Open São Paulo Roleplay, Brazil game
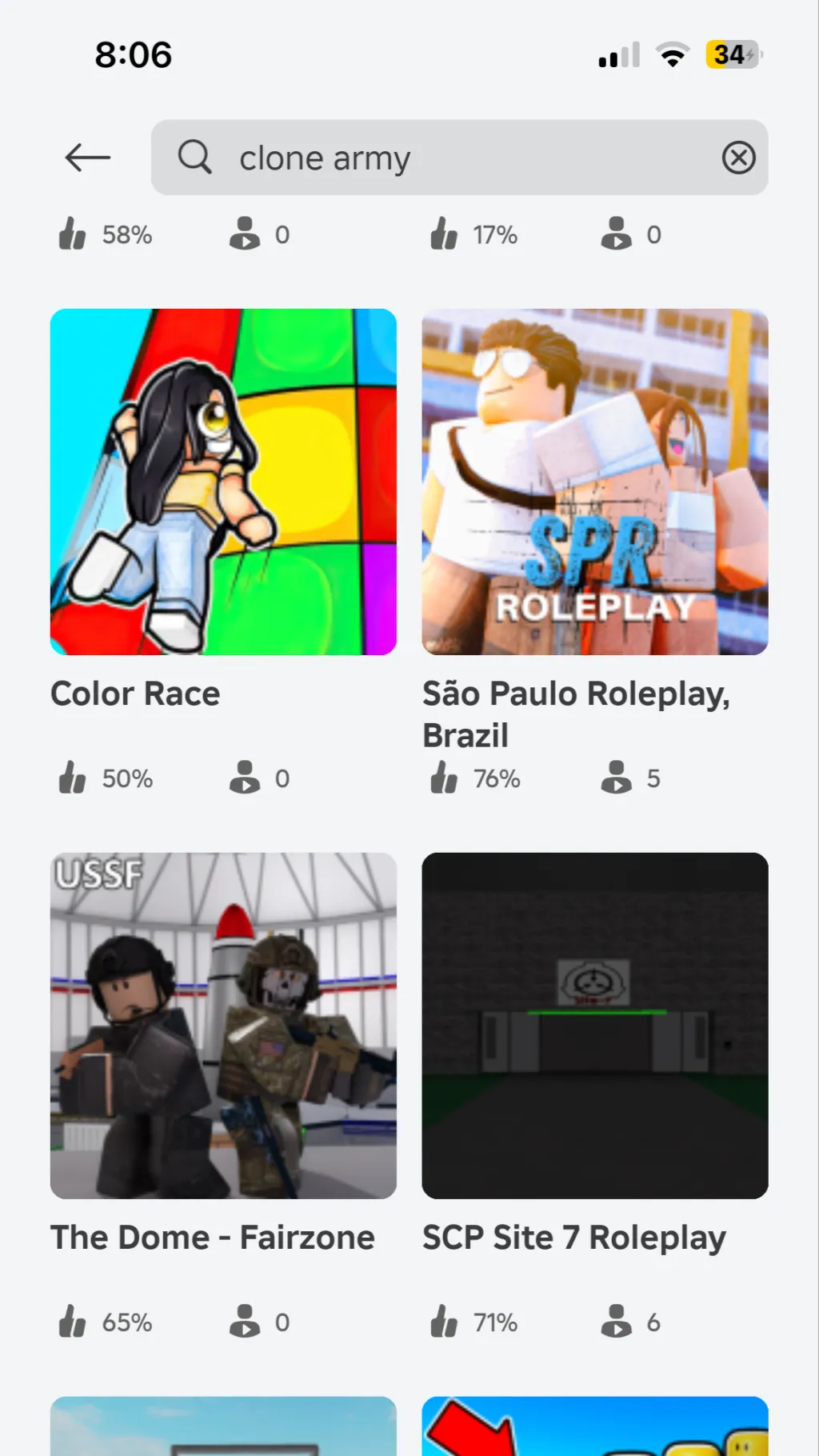This screenshot has height=1456, width=819. 595,482
